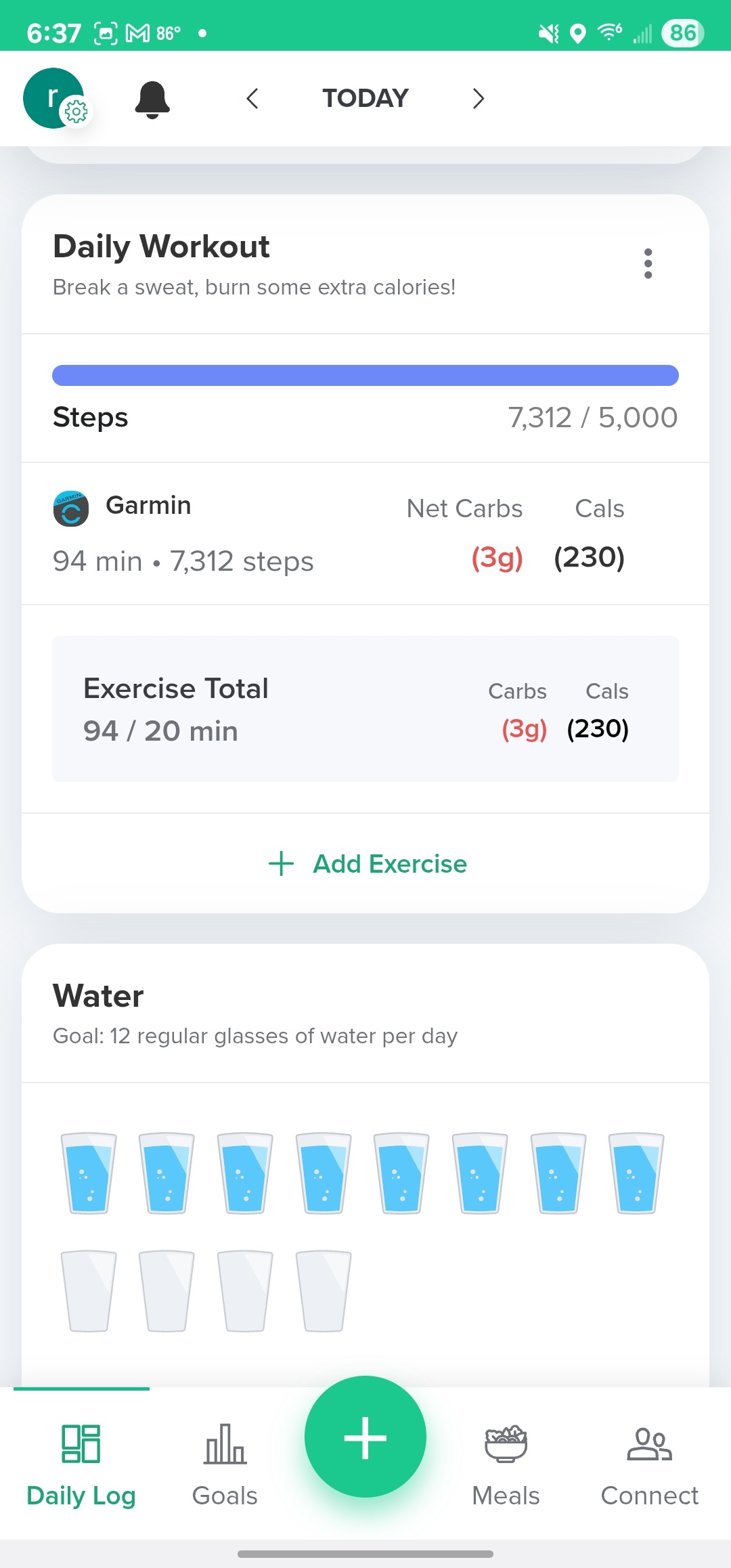Tap the last filled water glass
This screenshot has height=1568, width=731.
pyautogui.click(x=636, y=1173)
